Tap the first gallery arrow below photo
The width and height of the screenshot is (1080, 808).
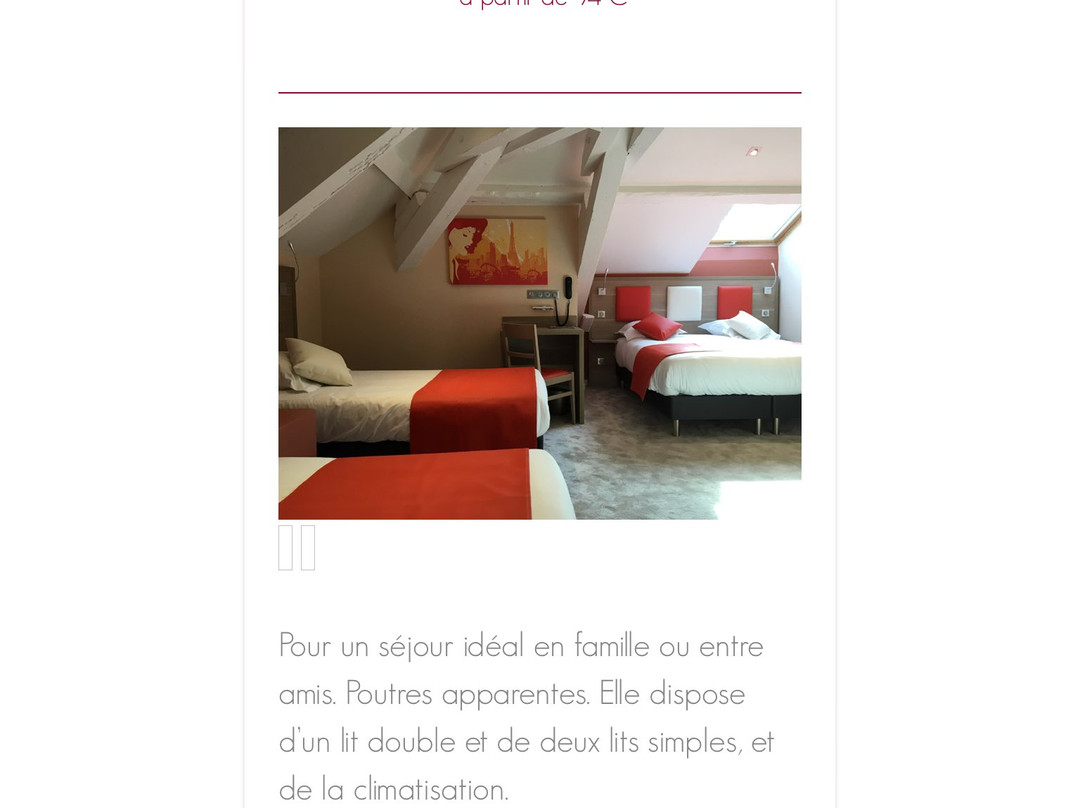coord(286,548)
